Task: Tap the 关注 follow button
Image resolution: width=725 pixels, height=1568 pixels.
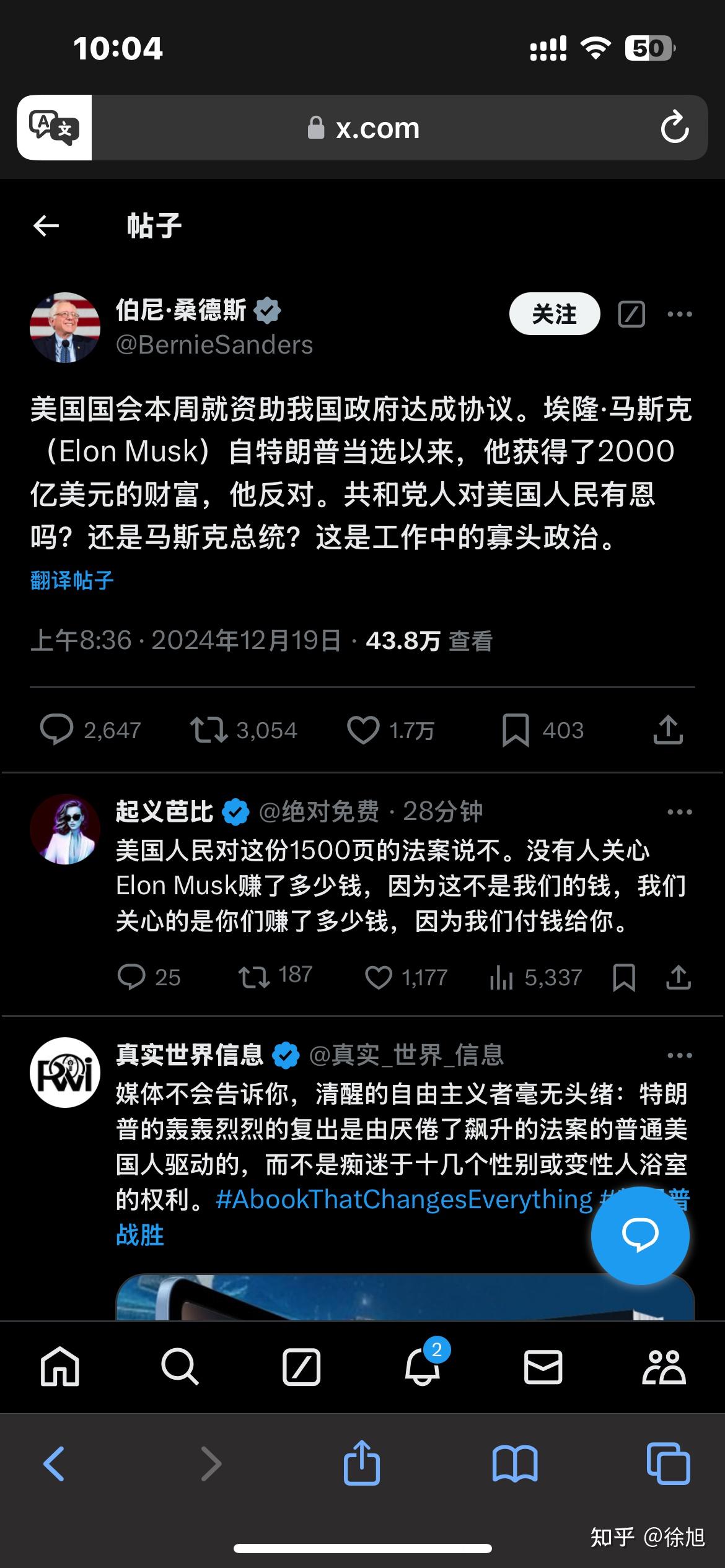Action: point(554,314)
